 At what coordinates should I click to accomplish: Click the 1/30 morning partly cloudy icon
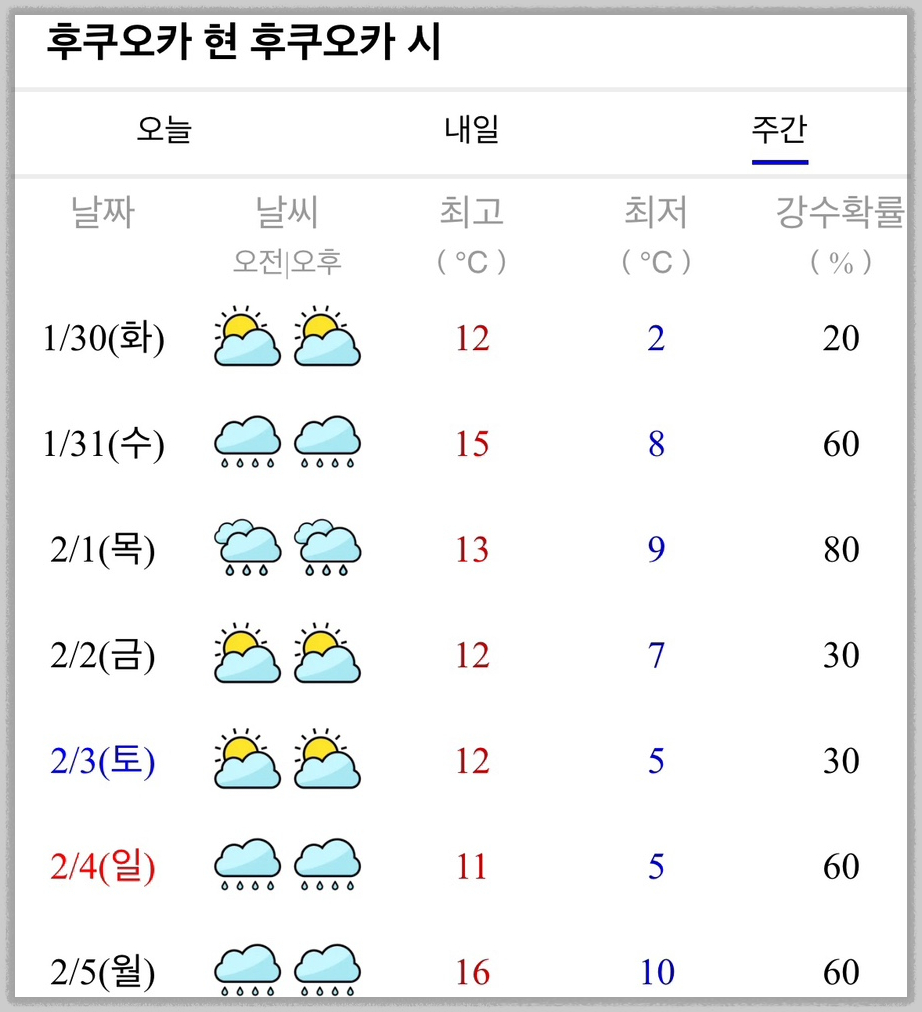tap(246, 339)
